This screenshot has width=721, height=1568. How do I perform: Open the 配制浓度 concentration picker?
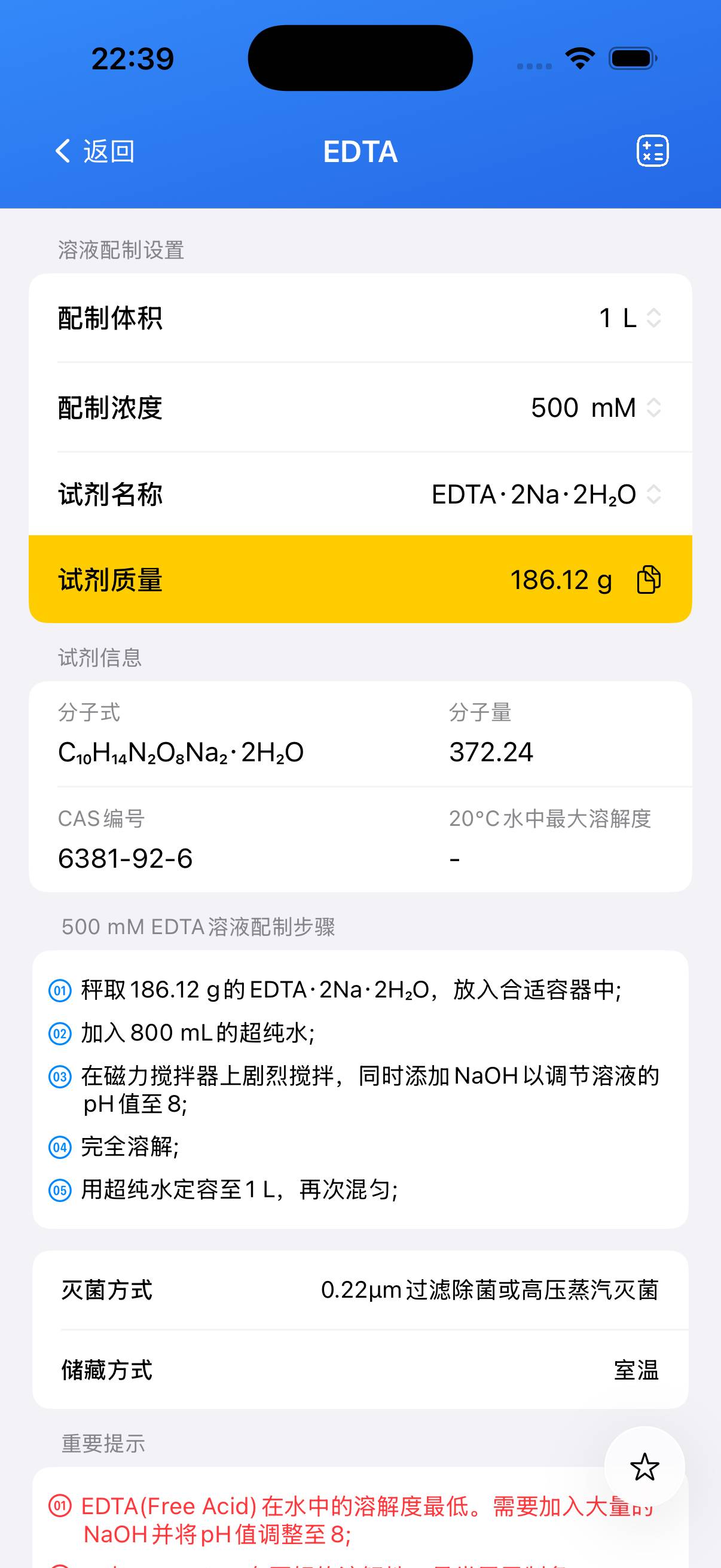(x=595, y=408)
